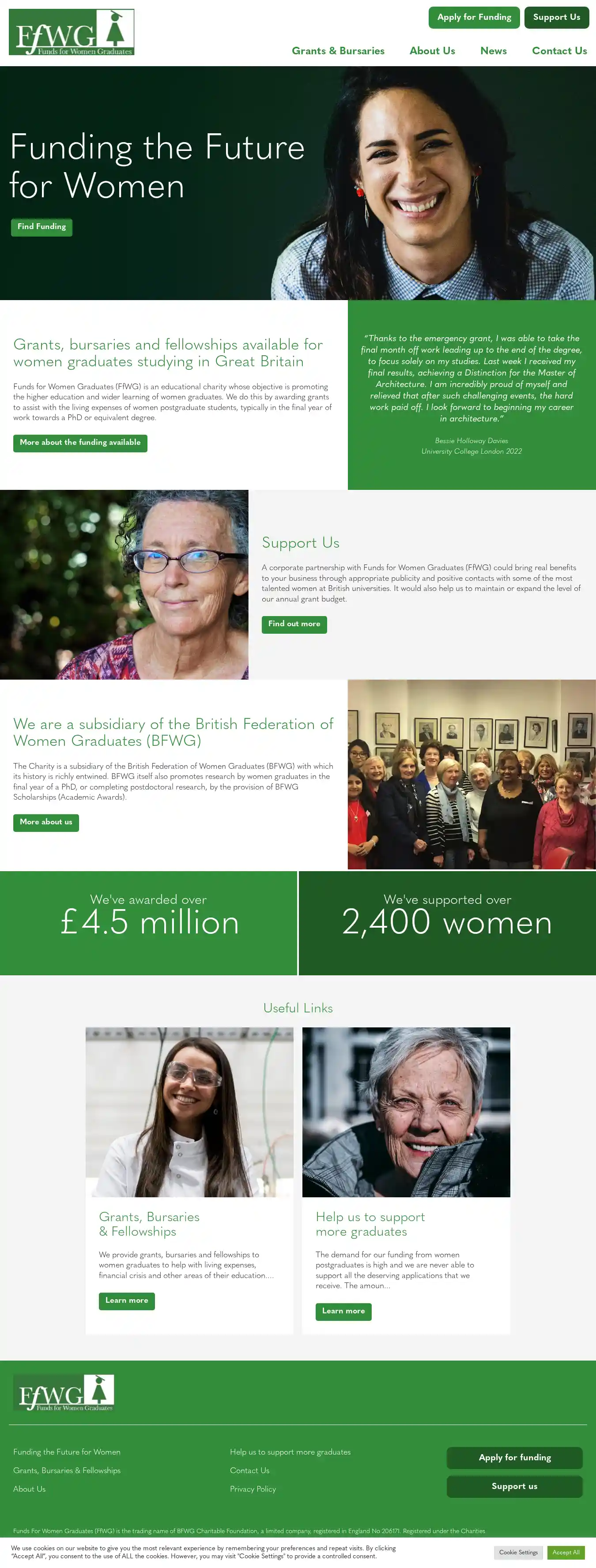Learn more about Help us to support graduates
This screenshot has width=596, height=1568.
343,1311
